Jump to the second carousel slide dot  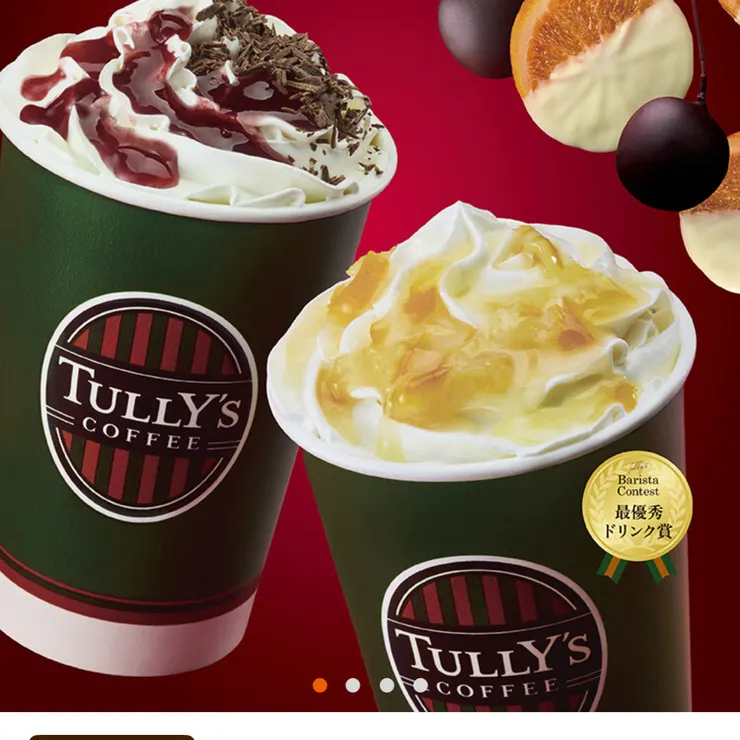tap(353, 685)
